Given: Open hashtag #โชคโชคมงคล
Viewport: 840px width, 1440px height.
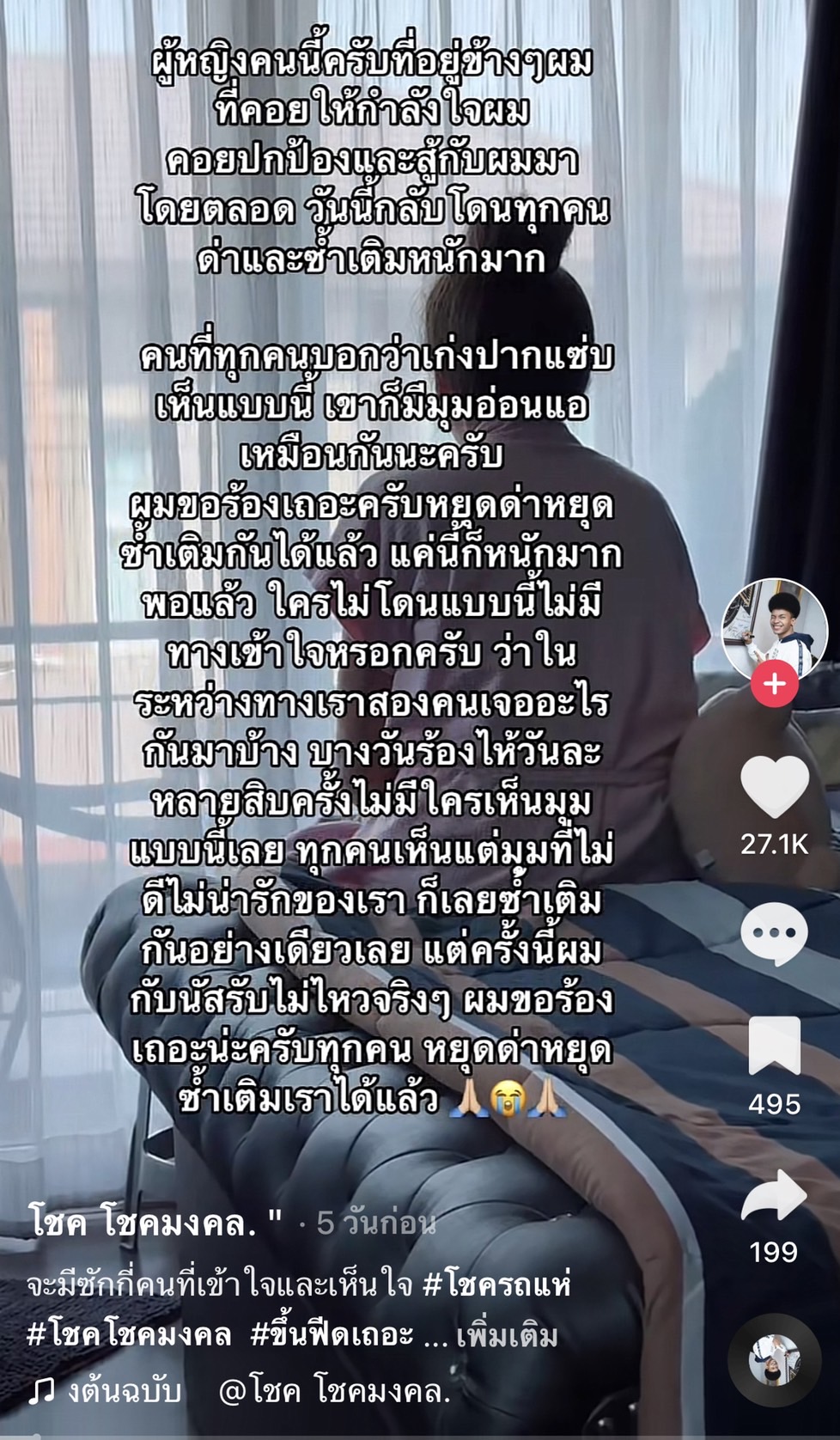Looking at the screenshot, I should click(130, 1334).
